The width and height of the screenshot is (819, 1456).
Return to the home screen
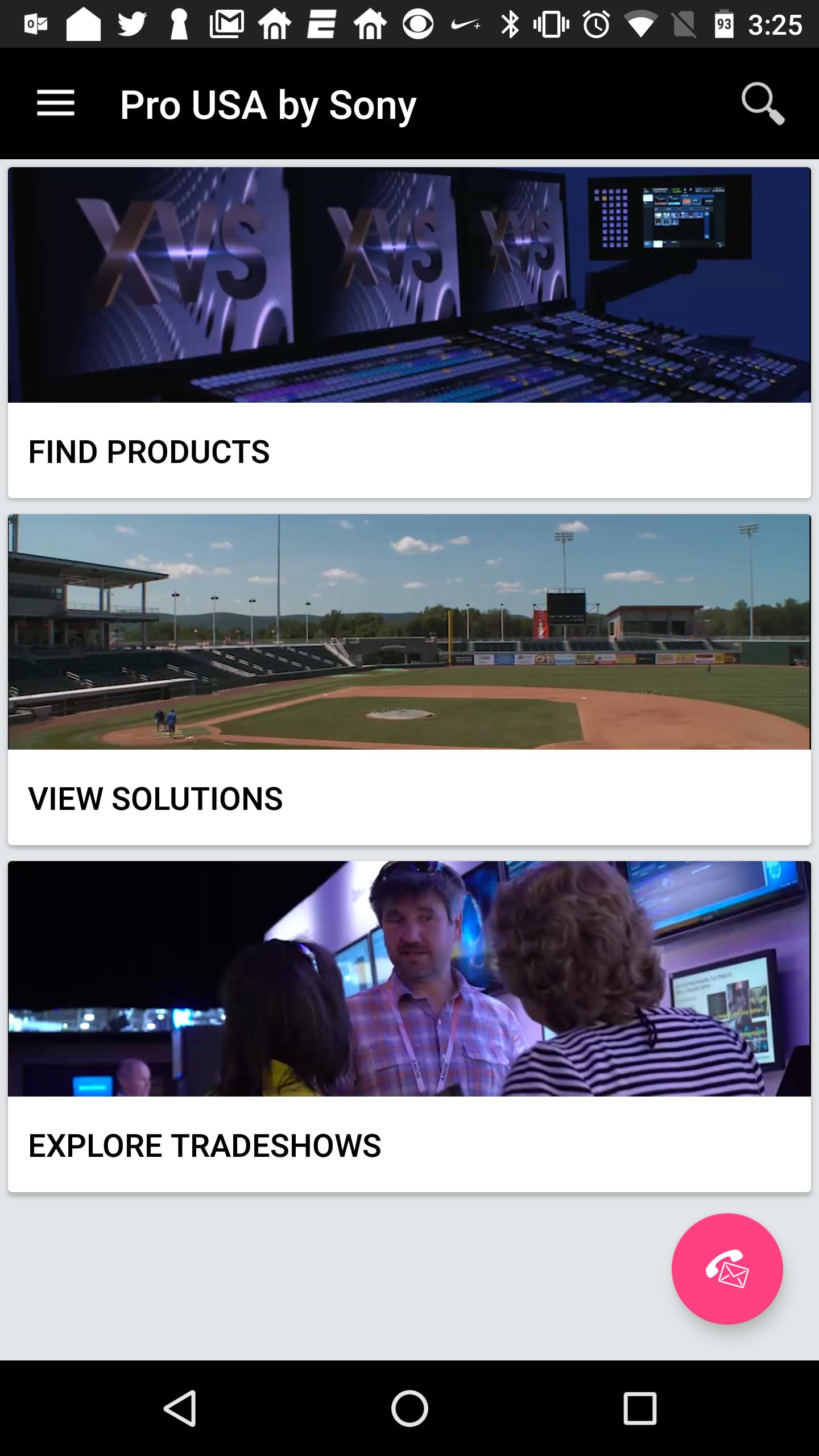pyautogui.click(x=409, y=1408)
